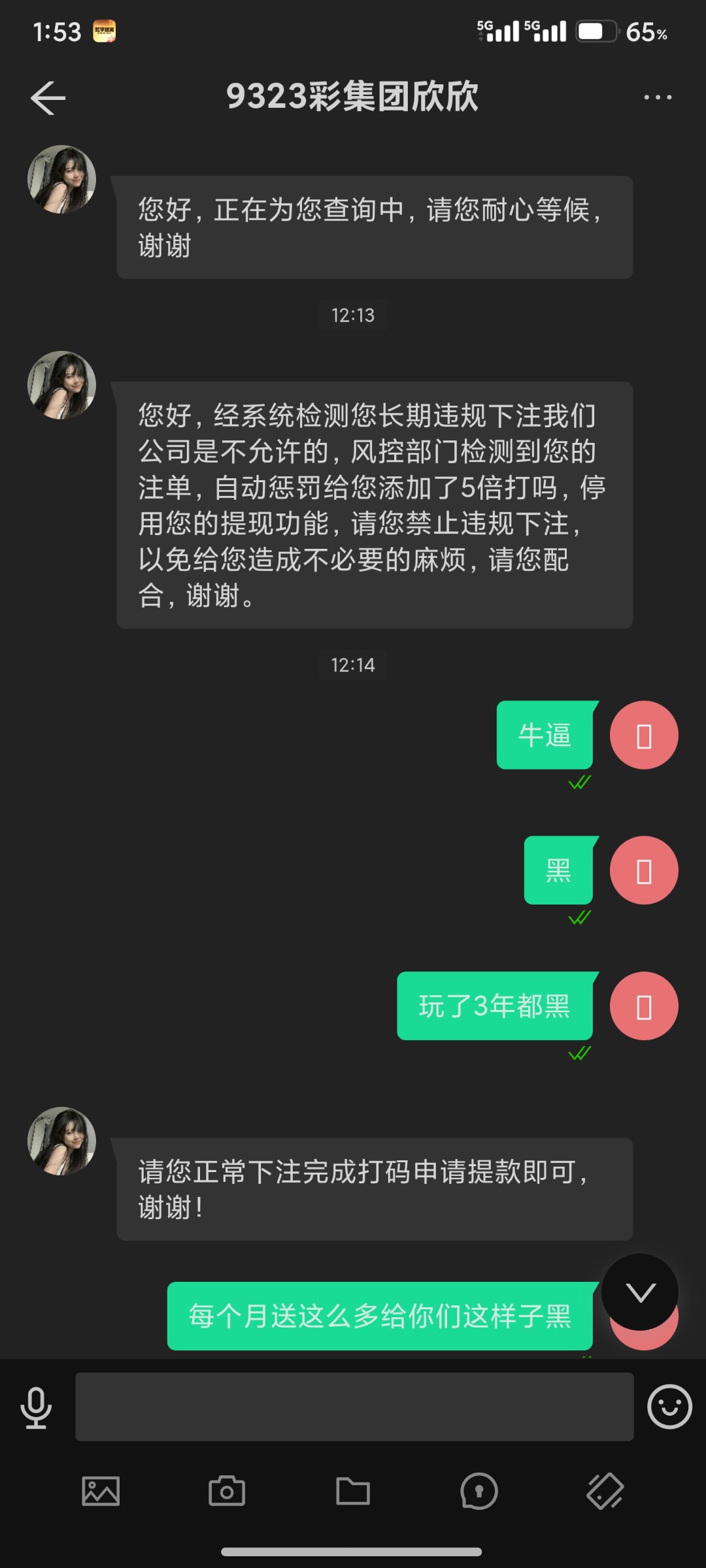Open the more options menu in top right

656,97
